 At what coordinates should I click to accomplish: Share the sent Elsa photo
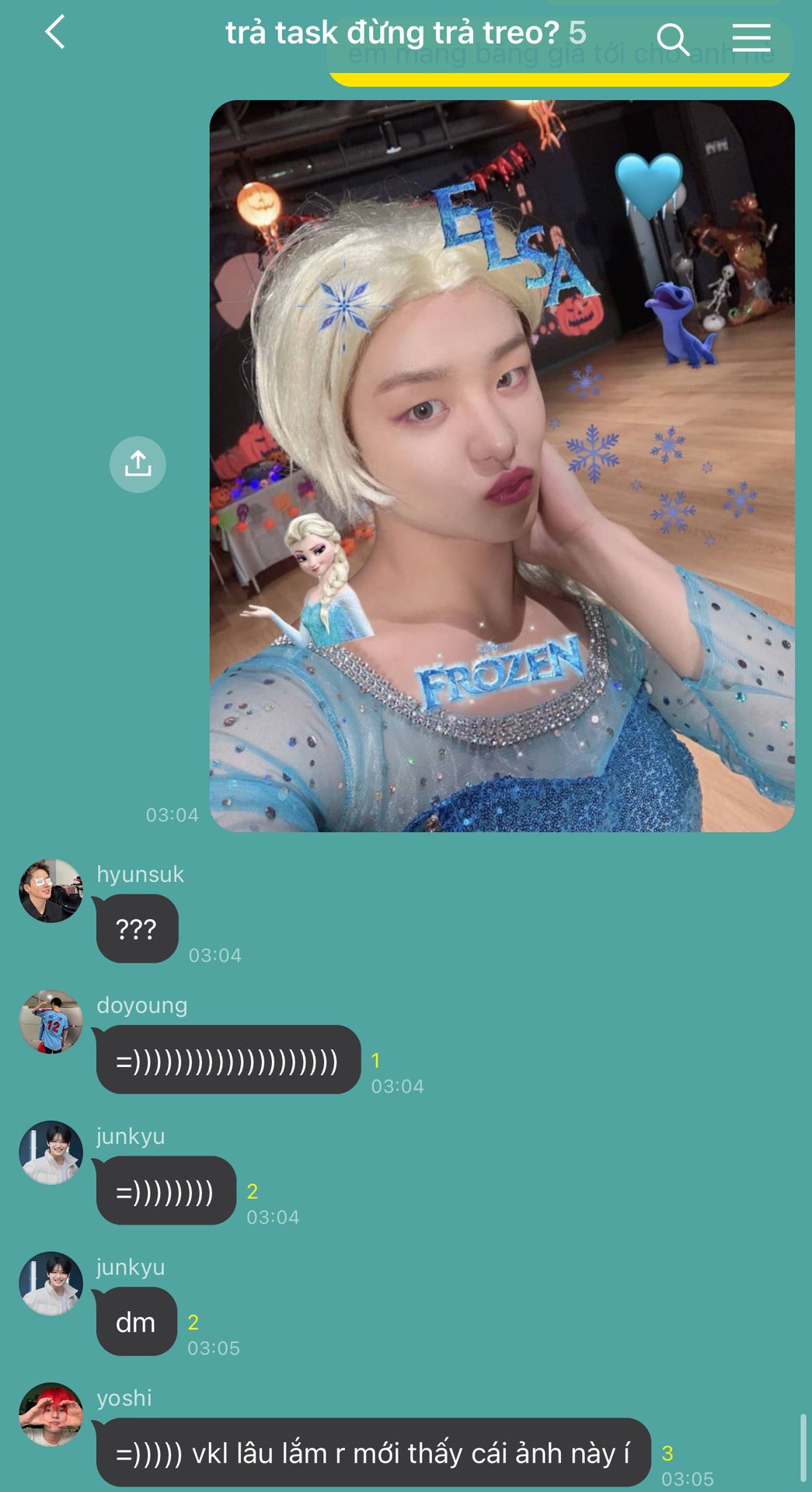(138, 464)
